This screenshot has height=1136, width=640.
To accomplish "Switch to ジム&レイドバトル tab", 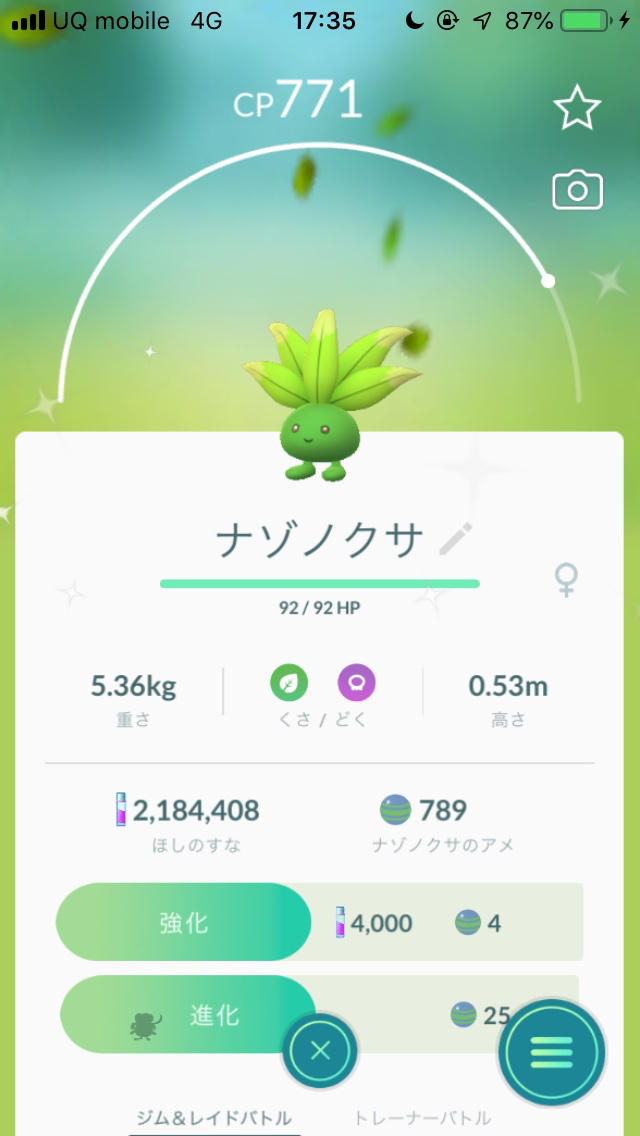I will [x=215, y=1117].
